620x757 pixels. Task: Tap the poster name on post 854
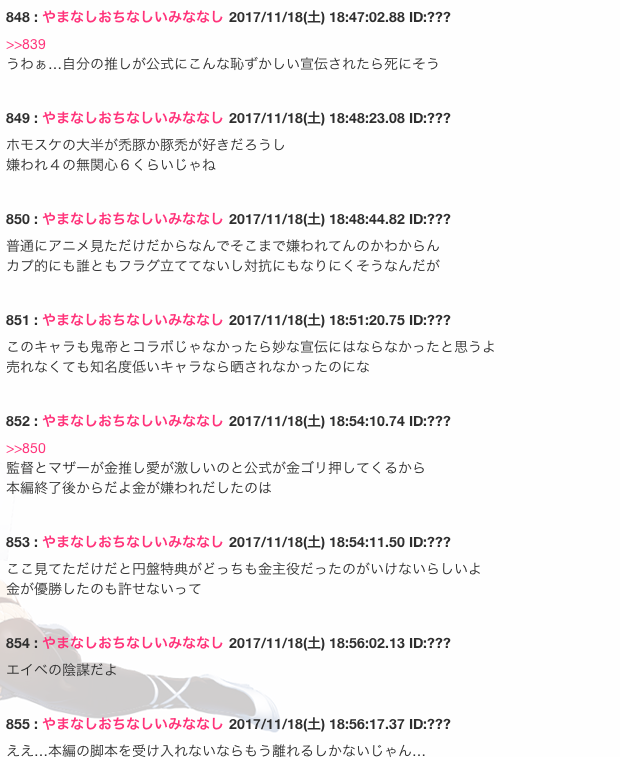(x=133, y=643)
